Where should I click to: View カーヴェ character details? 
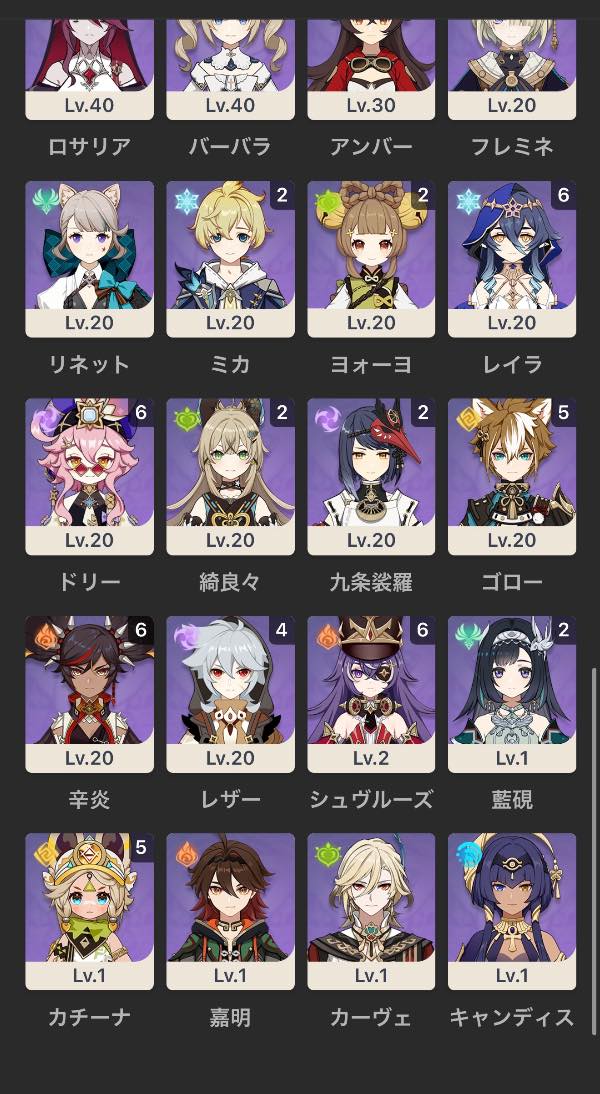click(371, 911)
